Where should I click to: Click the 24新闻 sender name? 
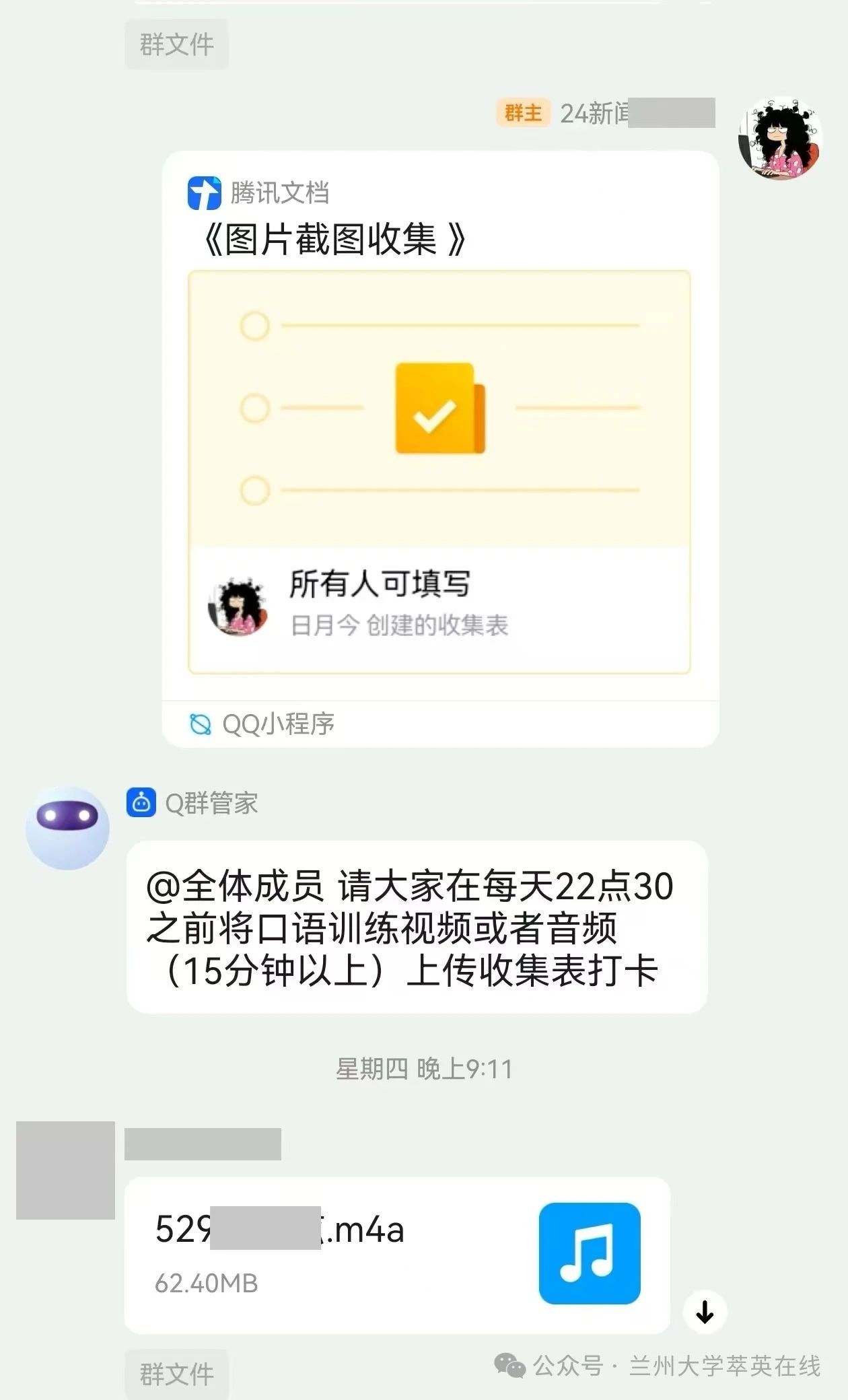coord(599,114)
